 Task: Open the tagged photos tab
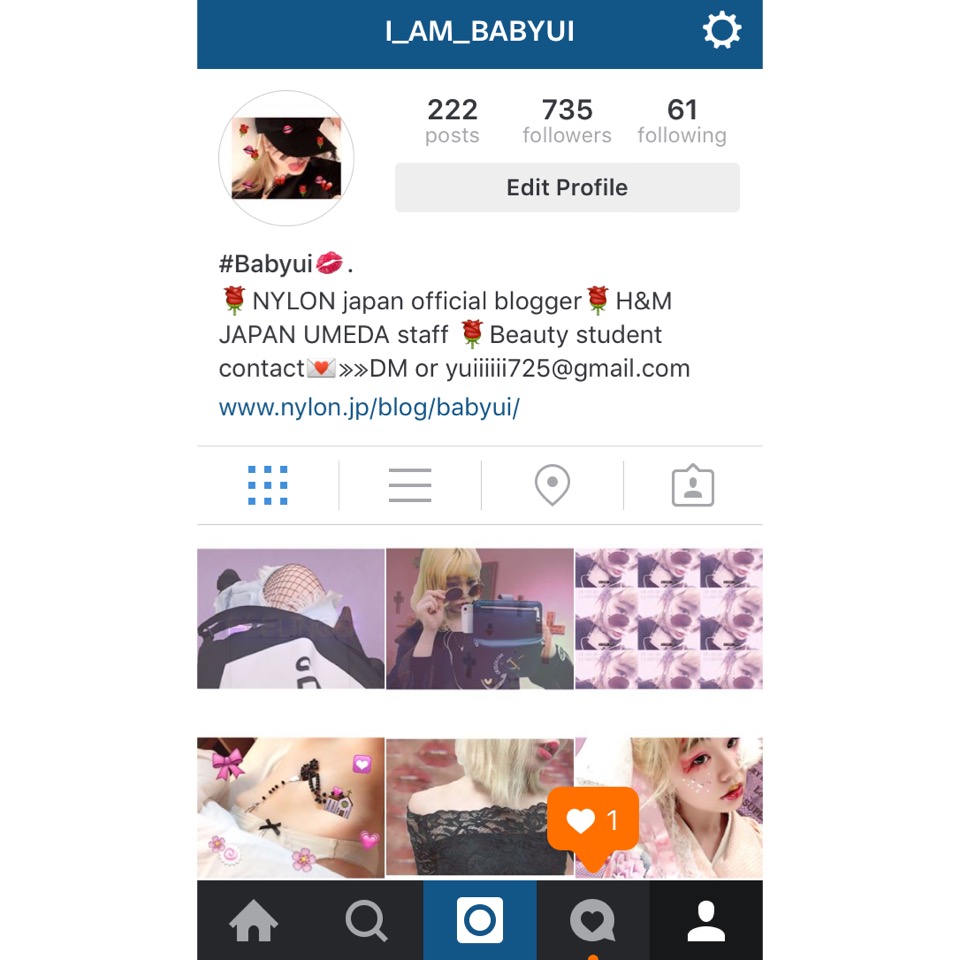(x=693, y=486)
